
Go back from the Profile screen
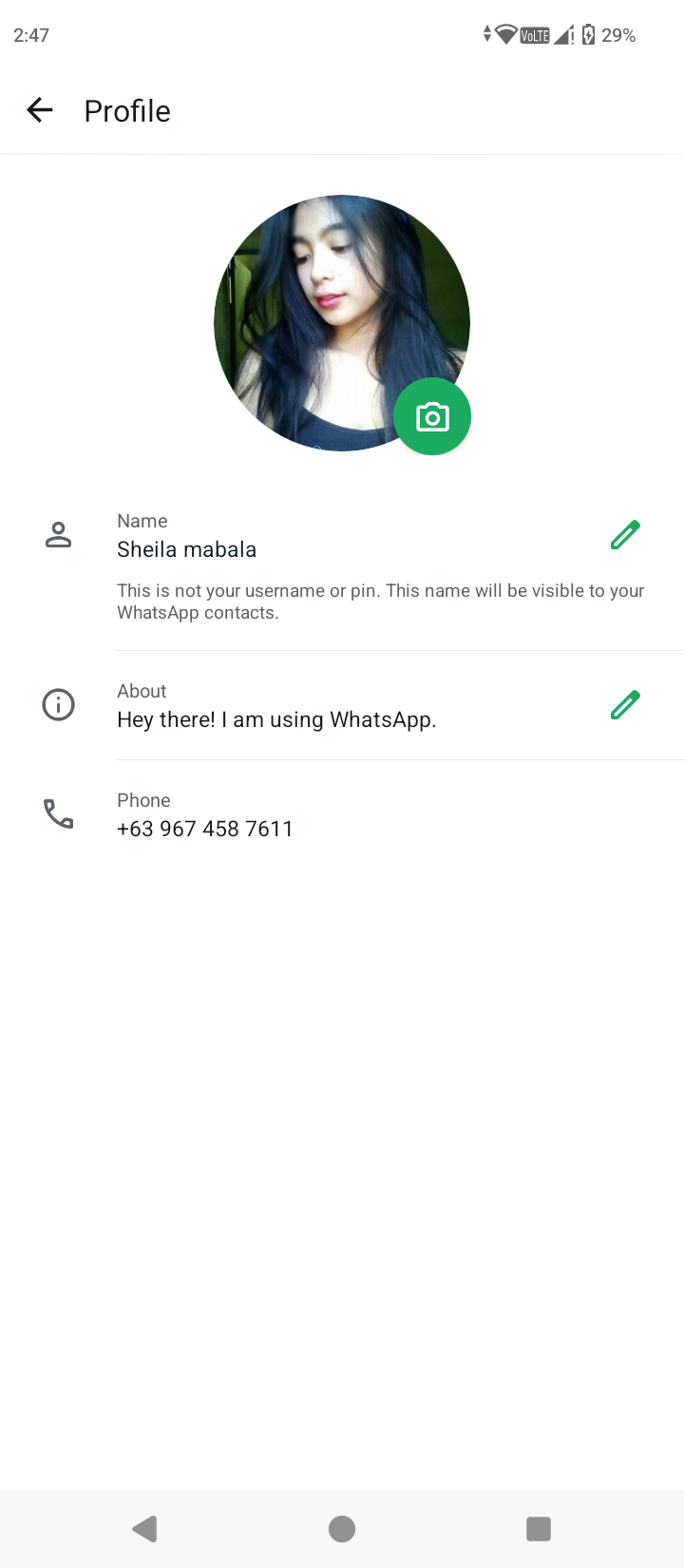coord(40,110)
